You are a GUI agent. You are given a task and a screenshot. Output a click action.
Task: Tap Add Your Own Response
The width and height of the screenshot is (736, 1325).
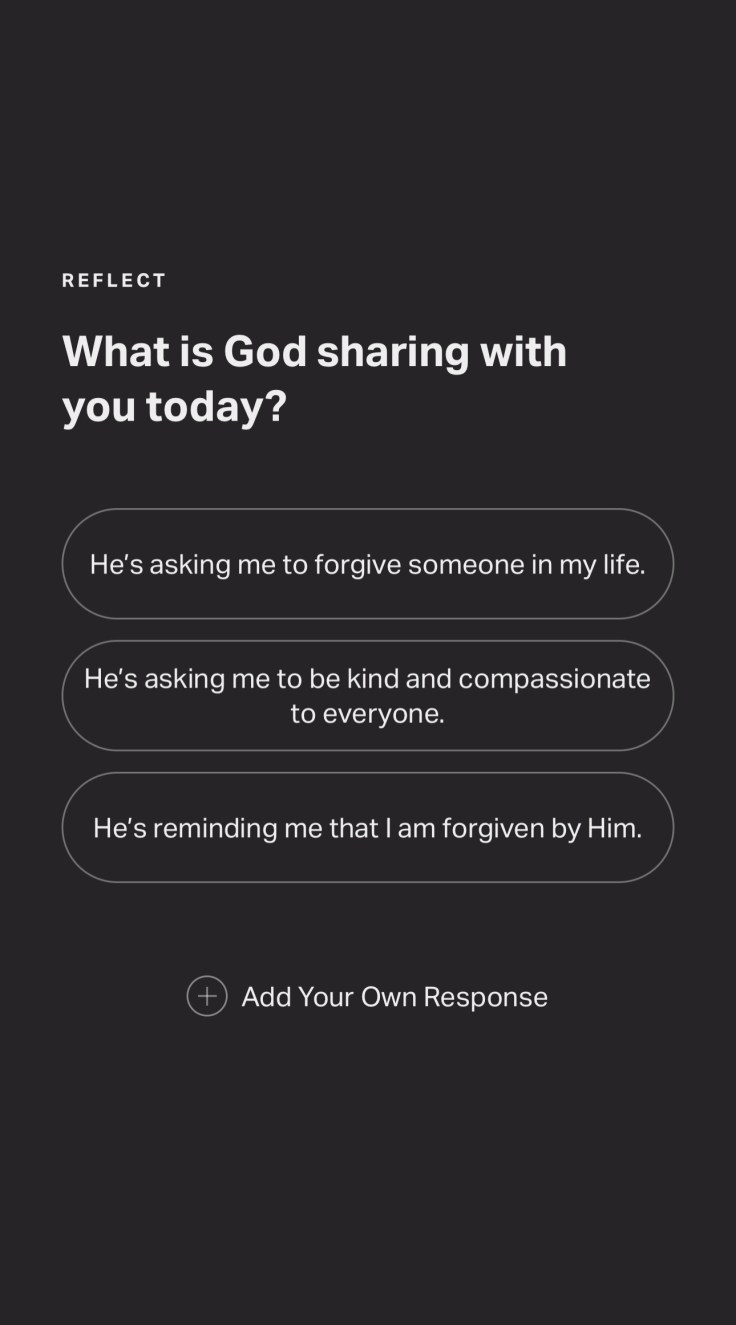[367, 996]
